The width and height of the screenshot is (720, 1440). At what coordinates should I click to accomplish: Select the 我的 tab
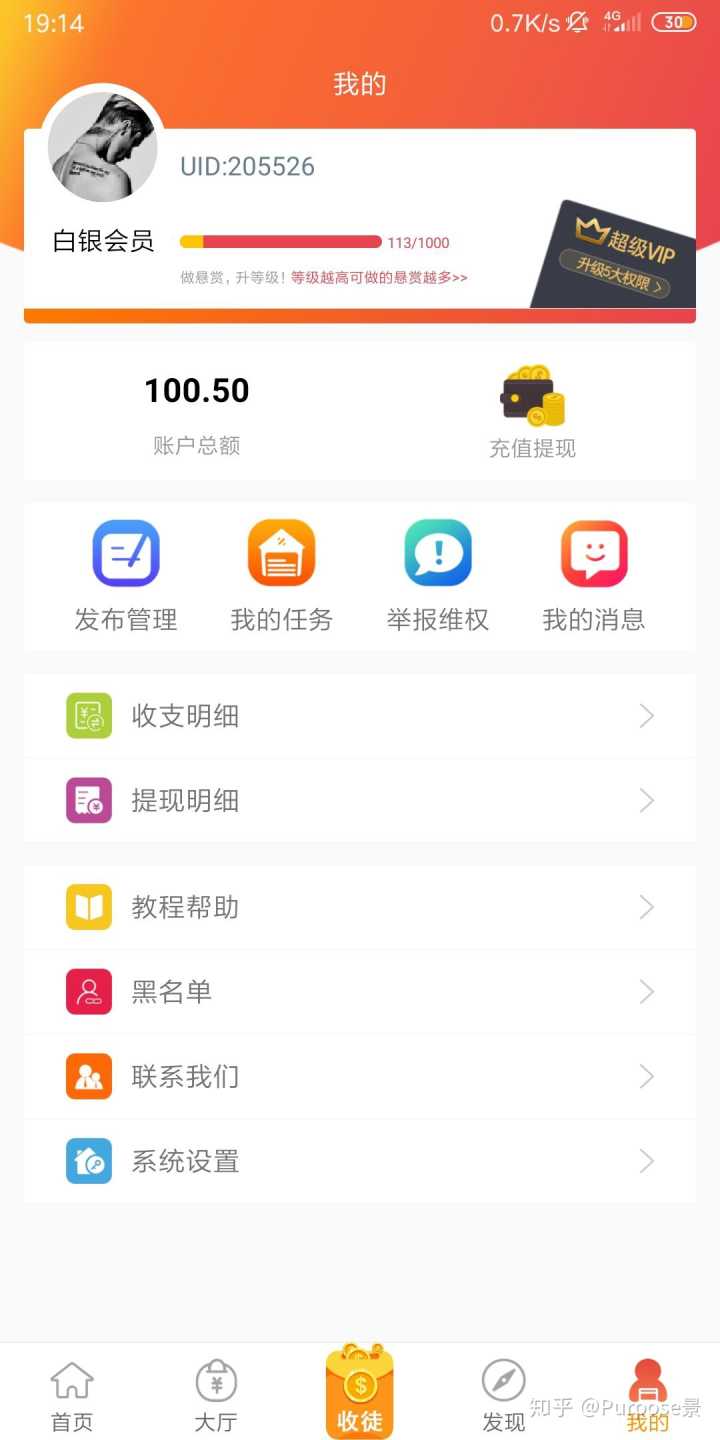click(648, 1396)
